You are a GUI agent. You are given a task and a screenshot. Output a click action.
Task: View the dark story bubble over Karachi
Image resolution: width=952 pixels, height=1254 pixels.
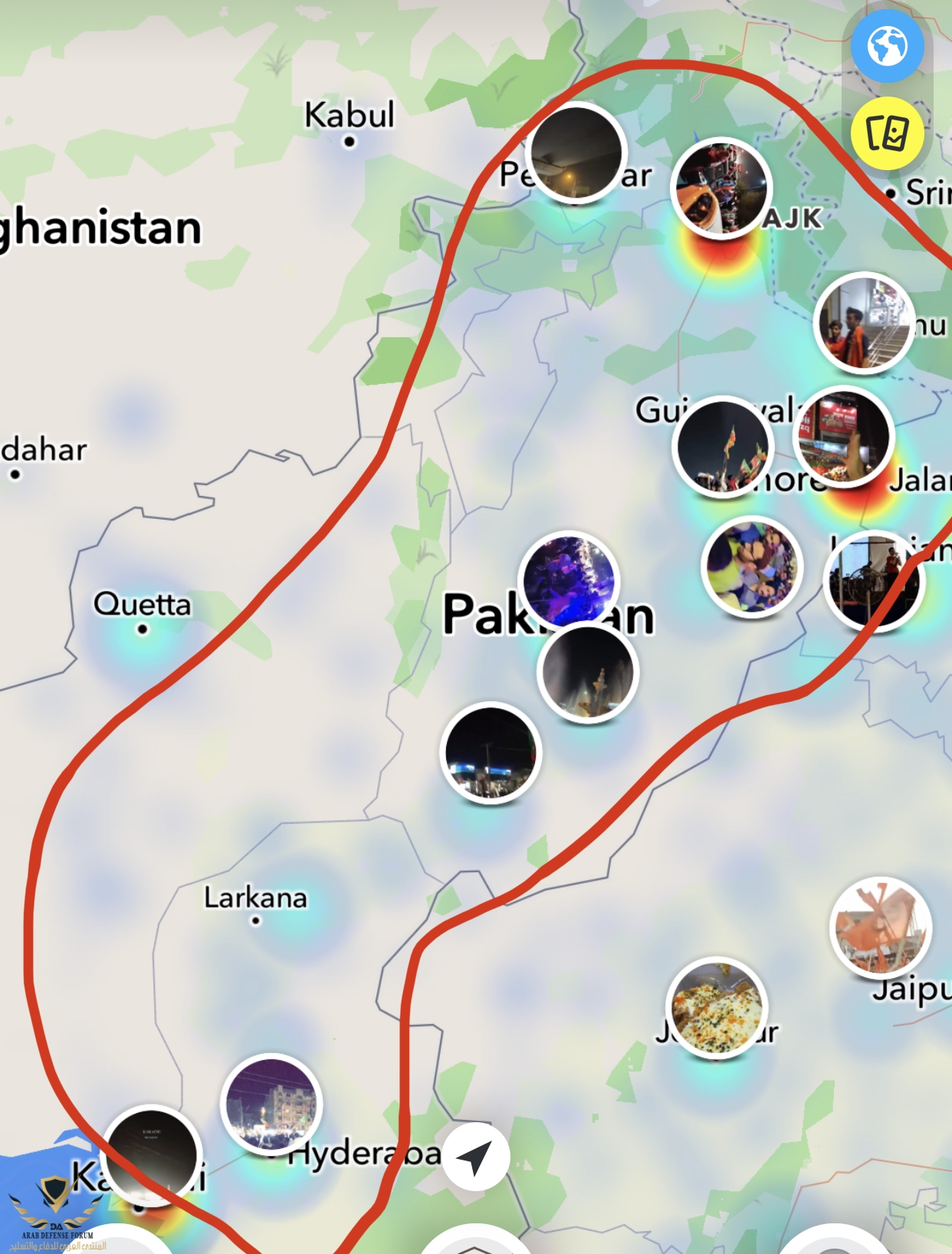pyautogui.click(x=152, y=1156)
